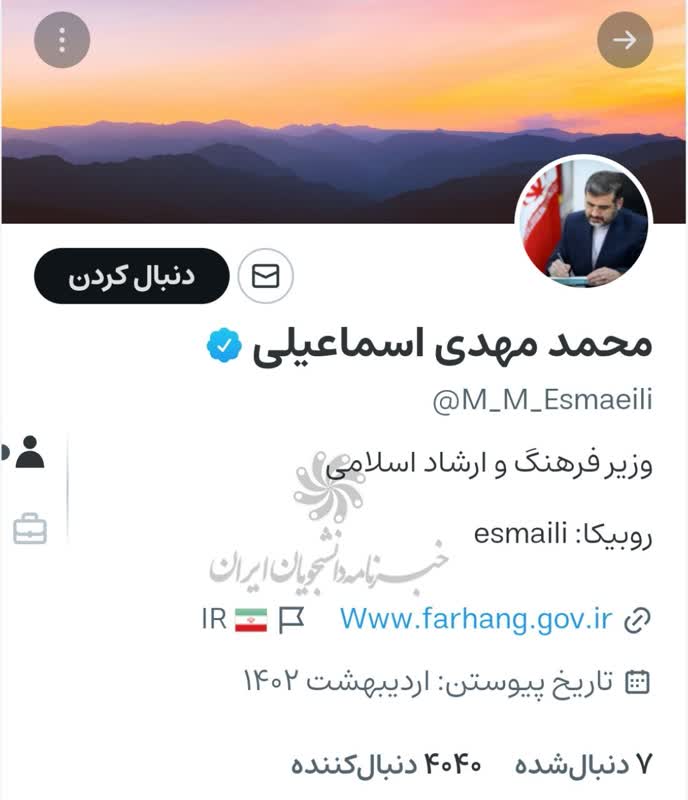
Task: Open the Www.farhang.gov.ir website link
Action: click(x=475, y=619)
